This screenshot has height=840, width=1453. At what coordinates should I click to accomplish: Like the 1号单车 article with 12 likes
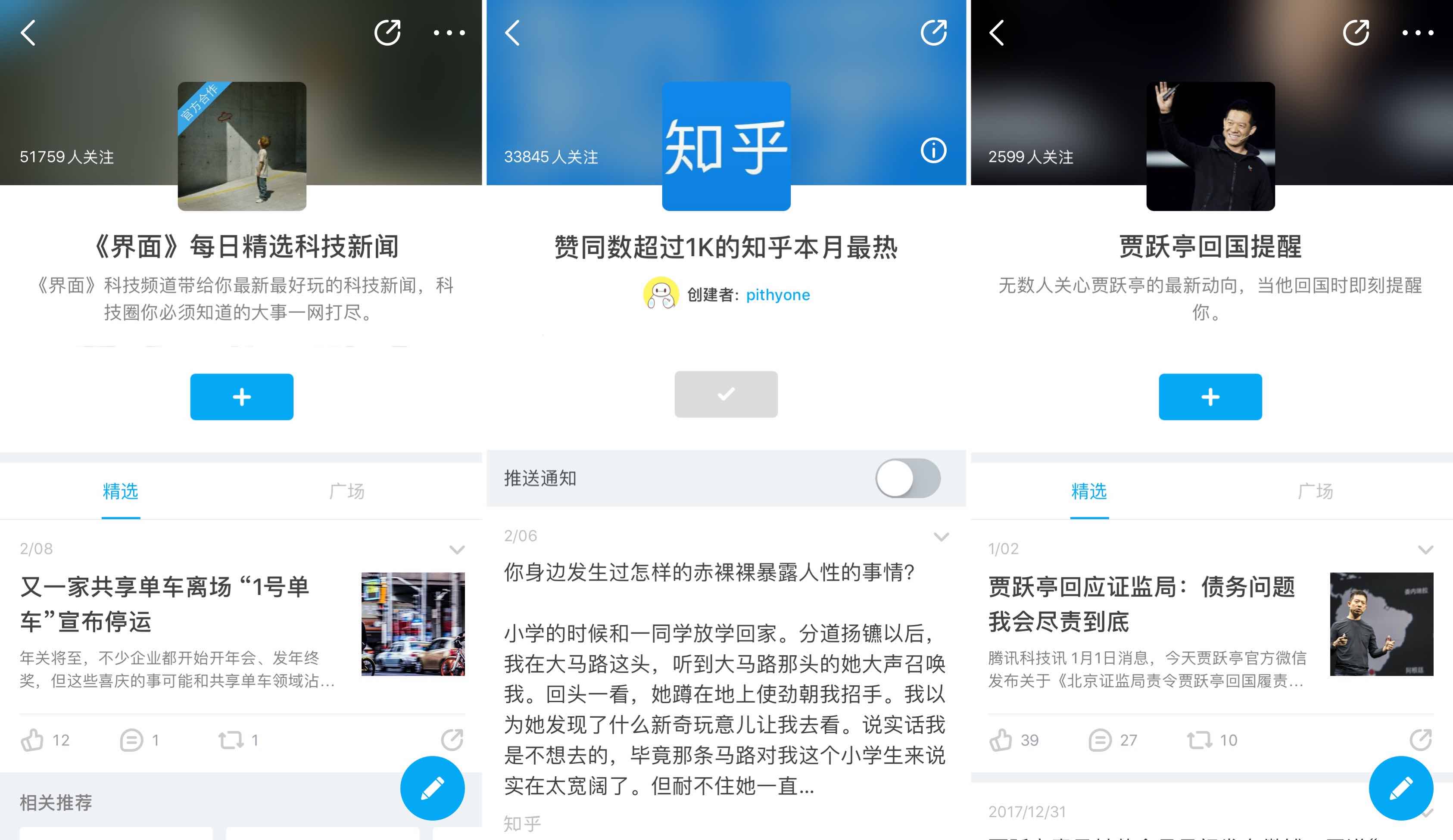33,740
